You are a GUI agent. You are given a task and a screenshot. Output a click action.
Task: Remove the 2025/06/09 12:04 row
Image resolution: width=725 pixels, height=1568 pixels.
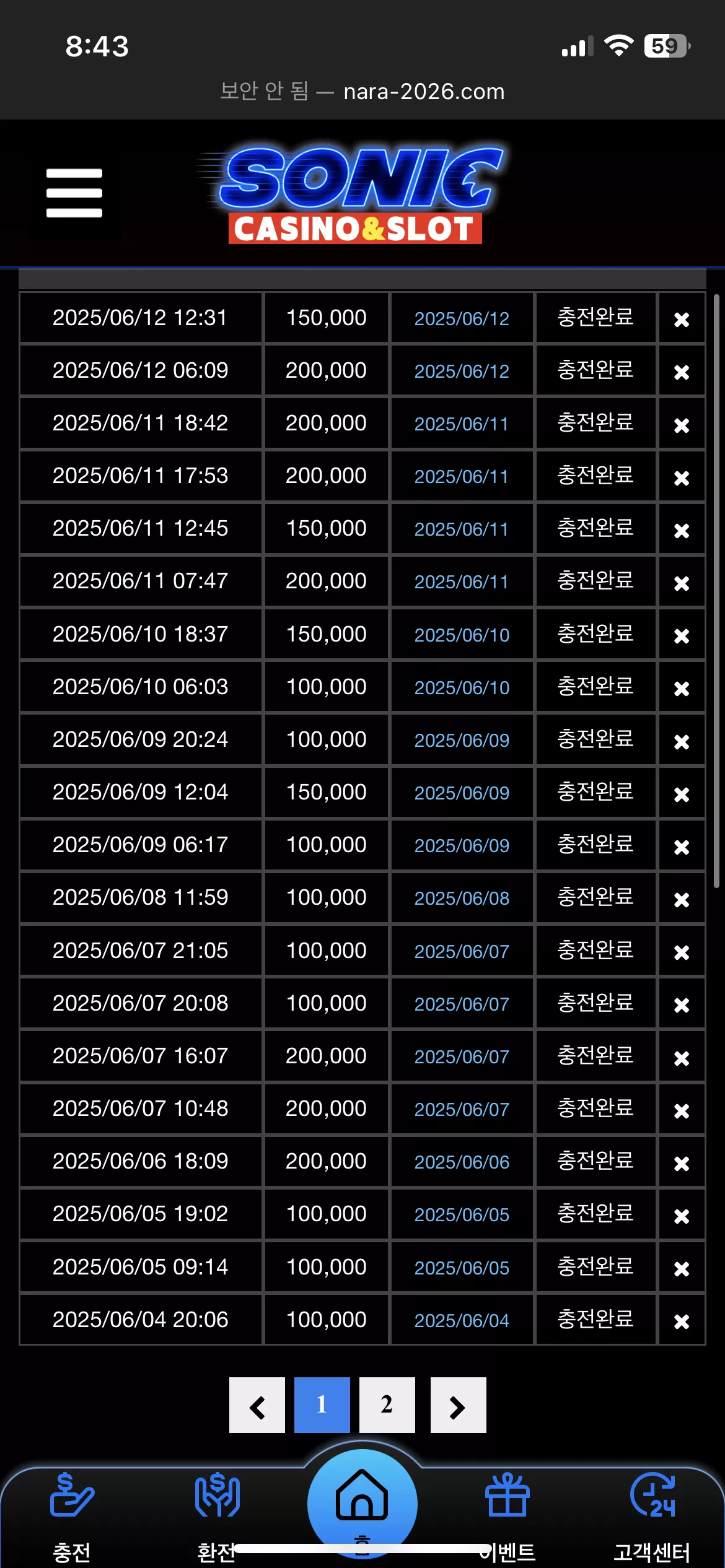click(x=682, y=795)
